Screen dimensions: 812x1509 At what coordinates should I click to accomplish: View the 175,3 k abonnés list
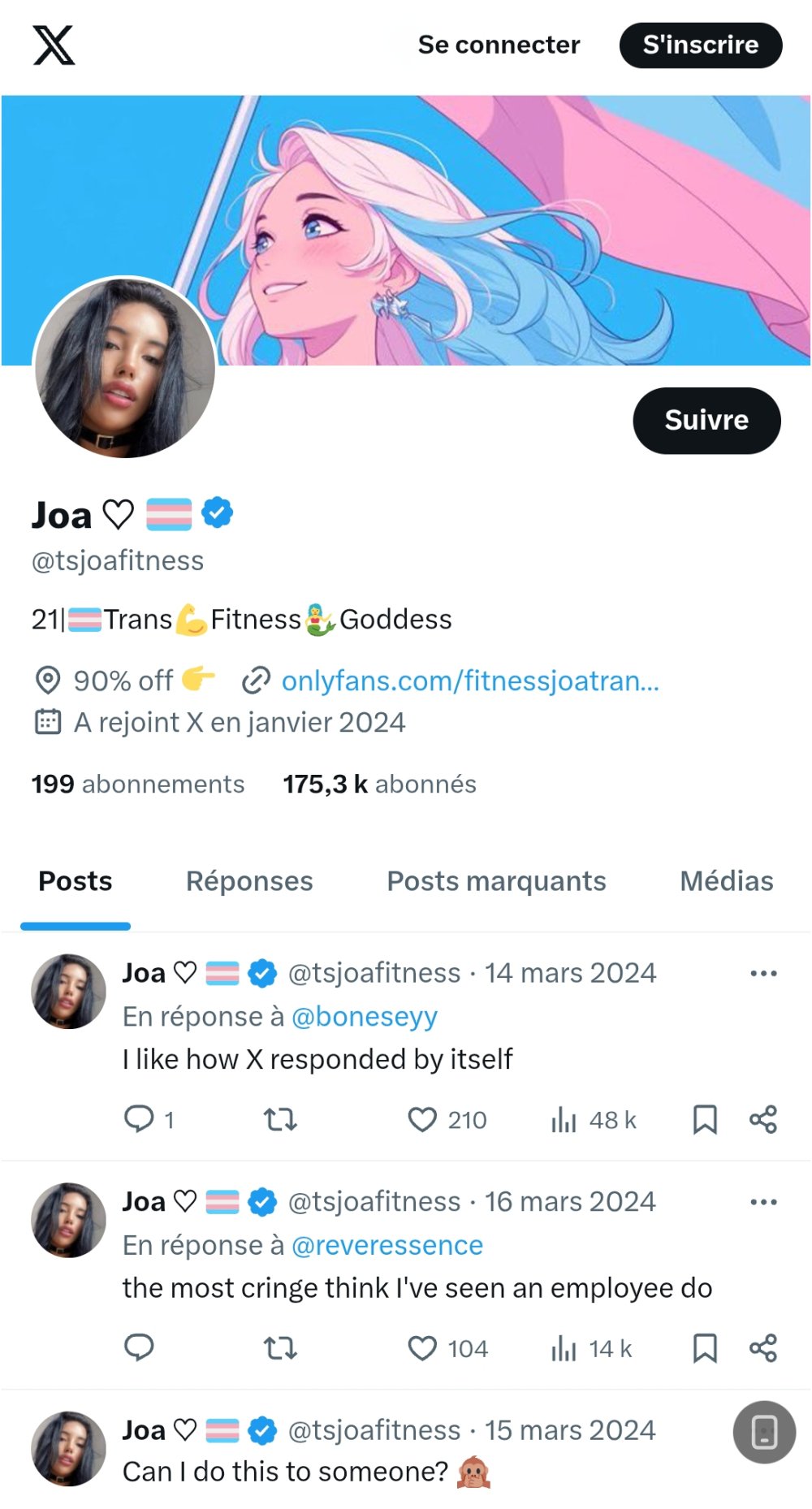coord(379,784)
